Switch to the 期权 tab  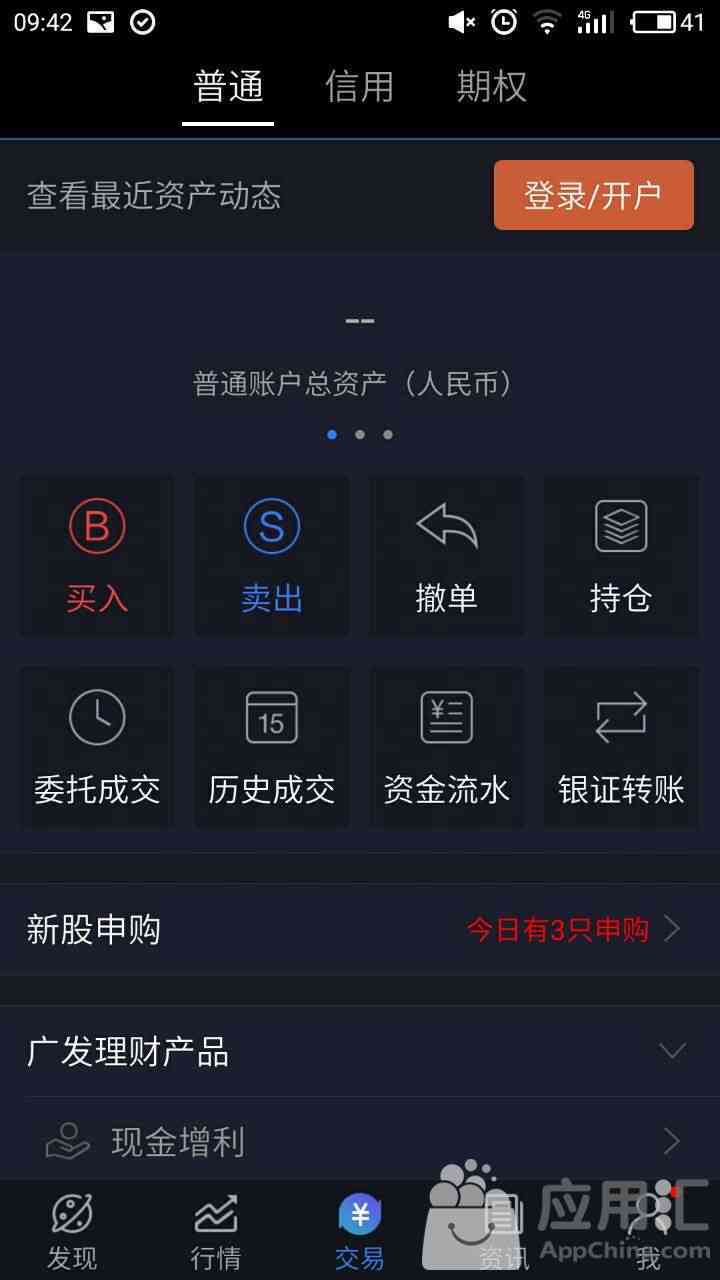pyautogui.click(x=491, y=87)
